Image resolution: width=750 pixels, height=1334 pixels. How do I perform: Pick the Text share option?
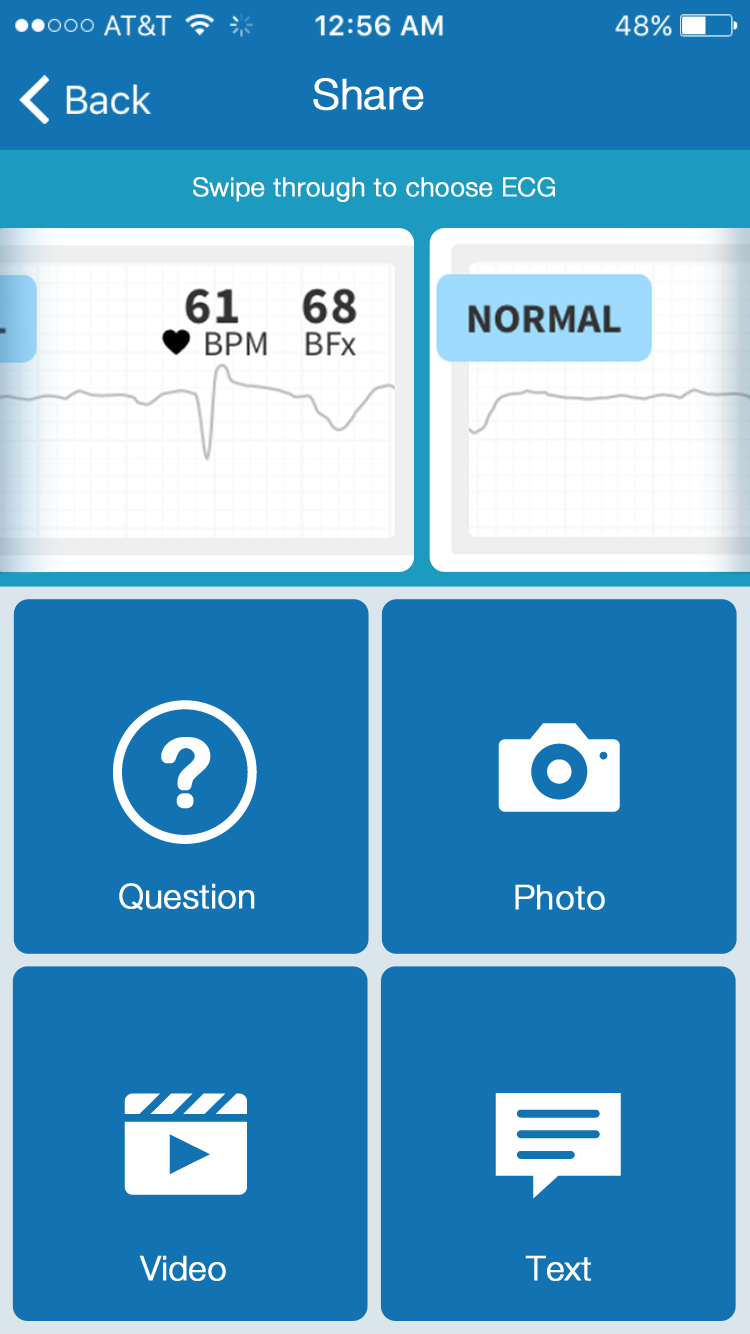[558, 1144]
